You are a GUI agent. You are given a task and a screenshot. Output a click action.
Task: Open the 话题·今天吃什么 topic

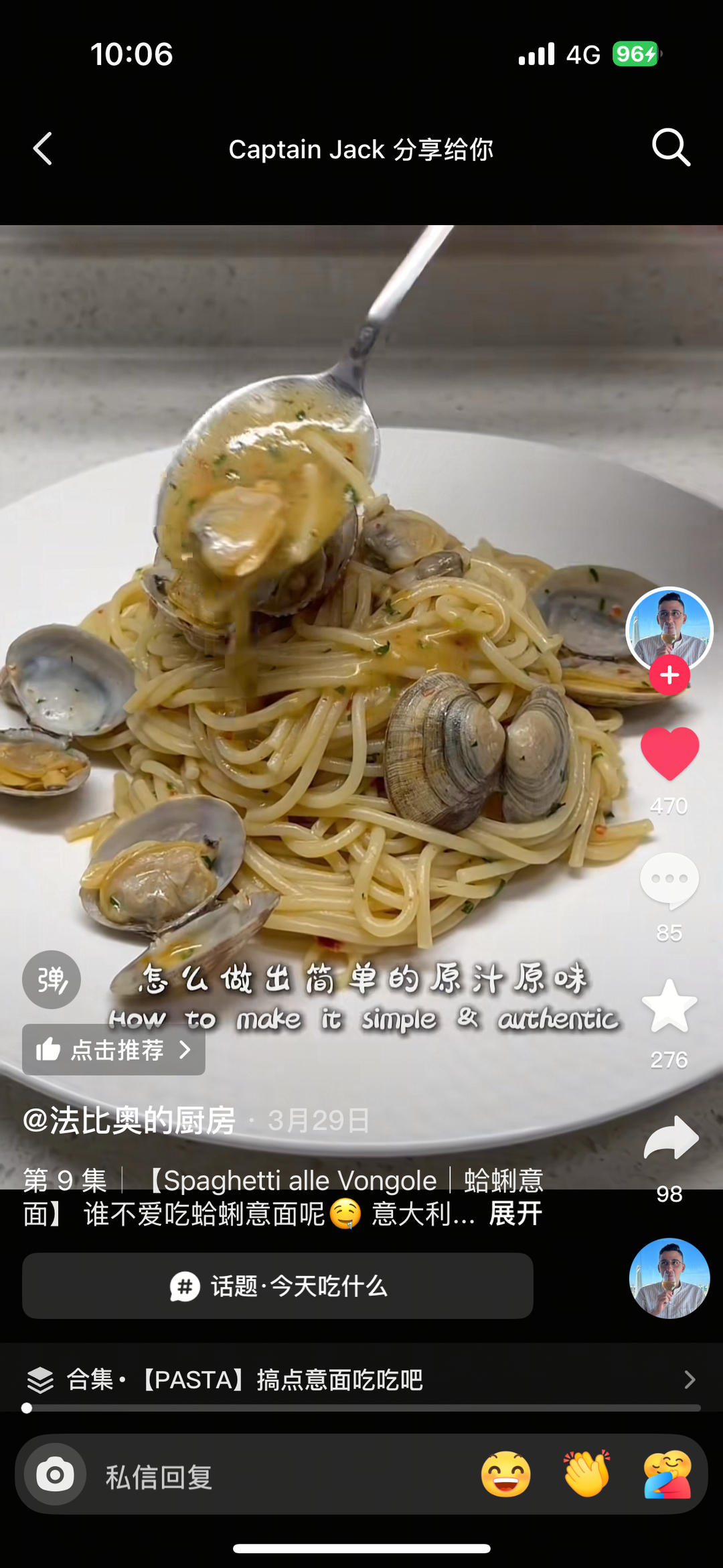point(278,1286)
